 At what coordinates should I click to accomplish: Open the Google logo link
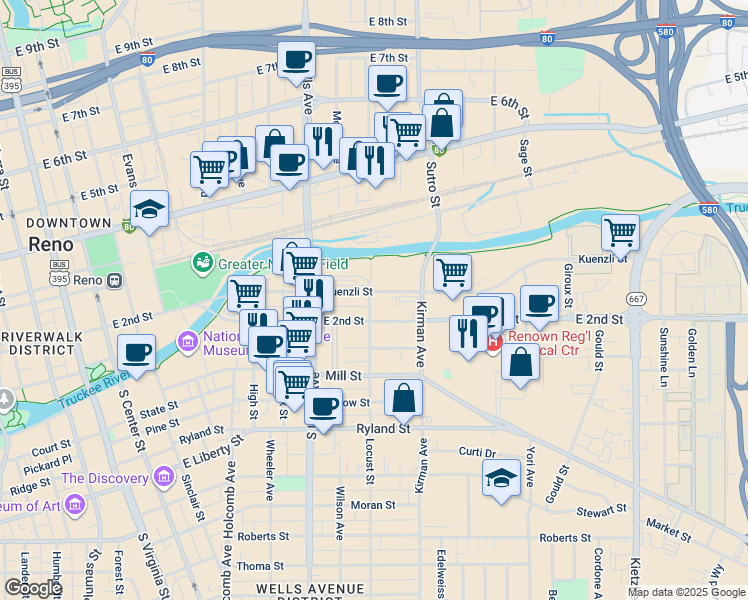point(32,588)
